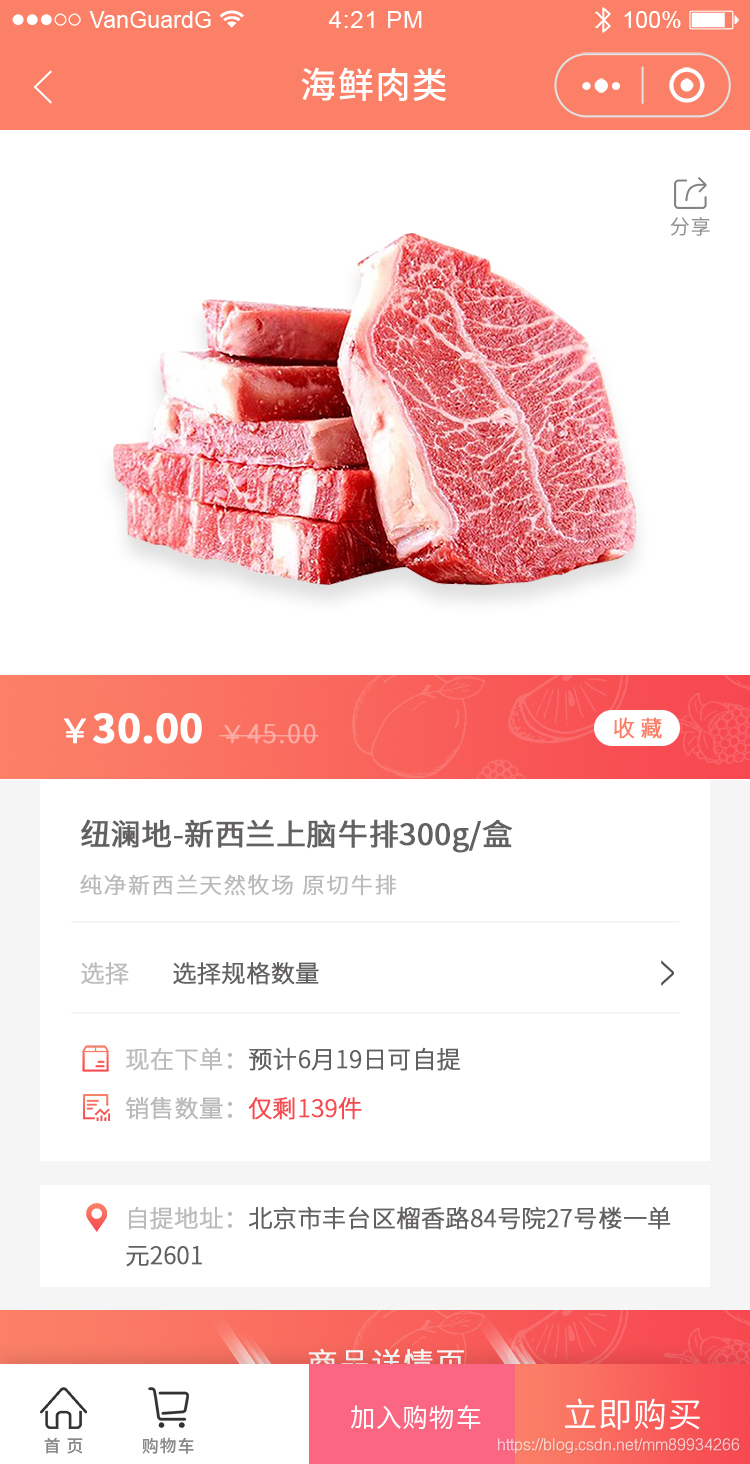
Task: Open the mini program more options menu
Action: [600, 86]
